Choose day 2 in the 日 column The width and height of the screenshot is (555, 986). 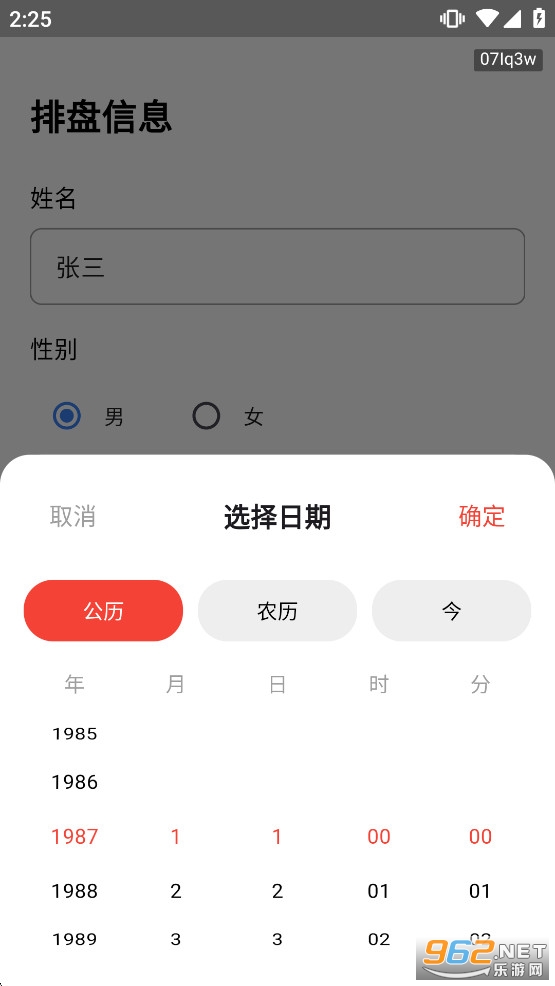277,891
